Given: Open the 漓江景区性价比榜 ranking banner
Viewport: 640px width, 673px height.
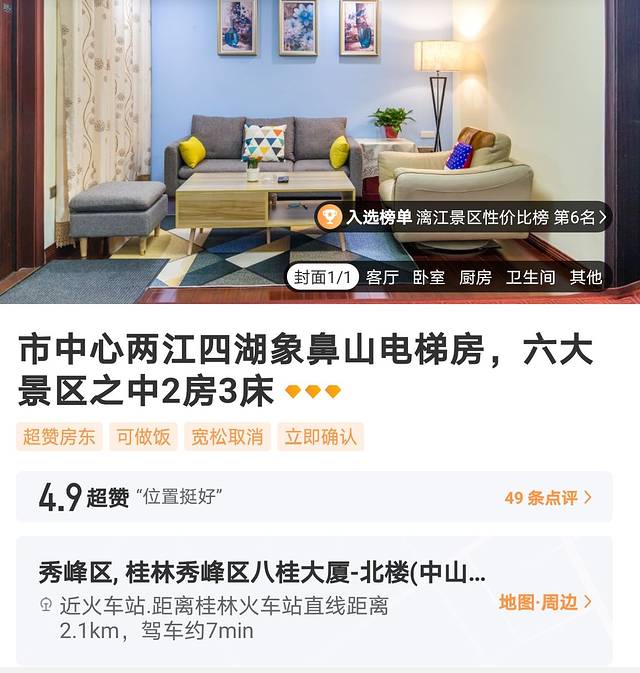Looking at the screenshot, I should point(463,216).
